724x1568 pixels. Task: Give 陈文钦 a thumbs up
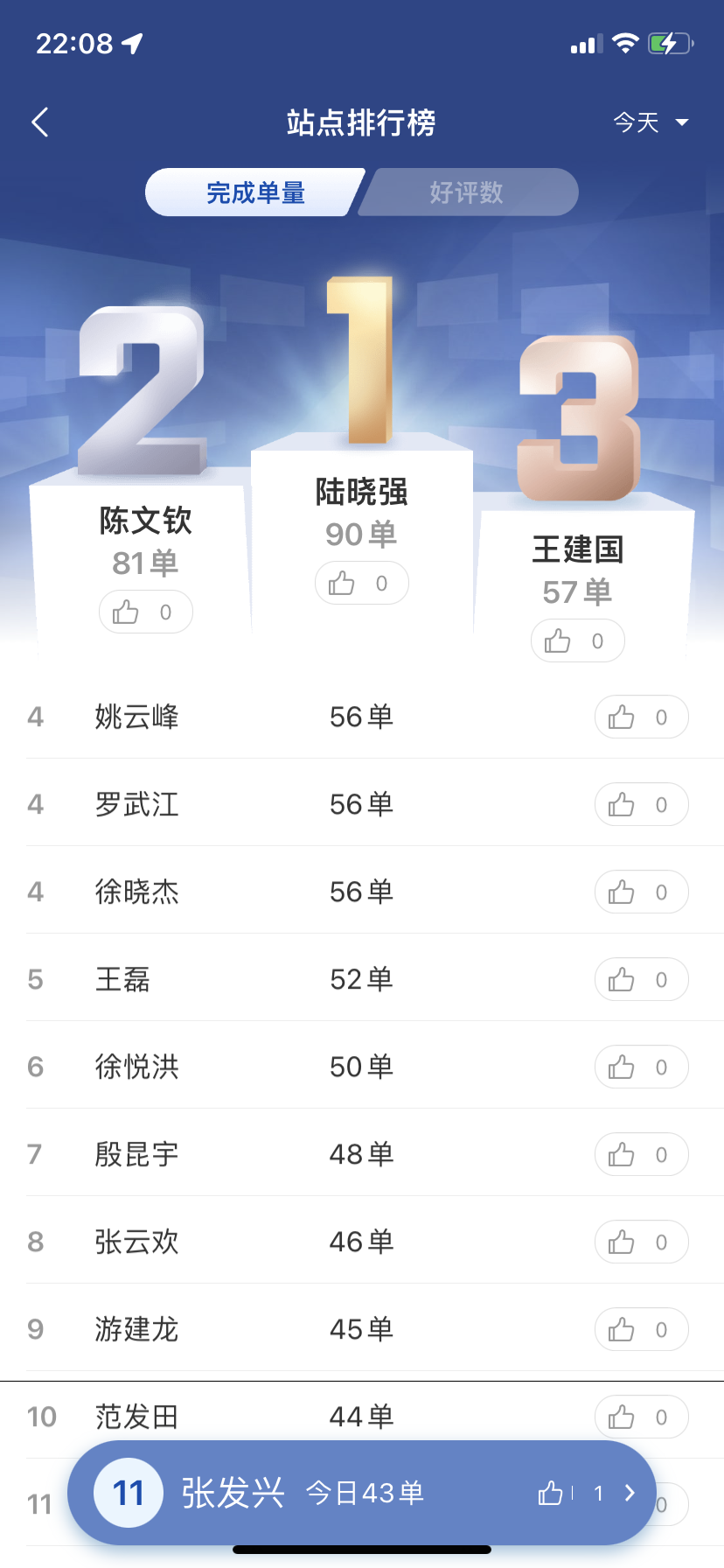click(x=145, y=612)
